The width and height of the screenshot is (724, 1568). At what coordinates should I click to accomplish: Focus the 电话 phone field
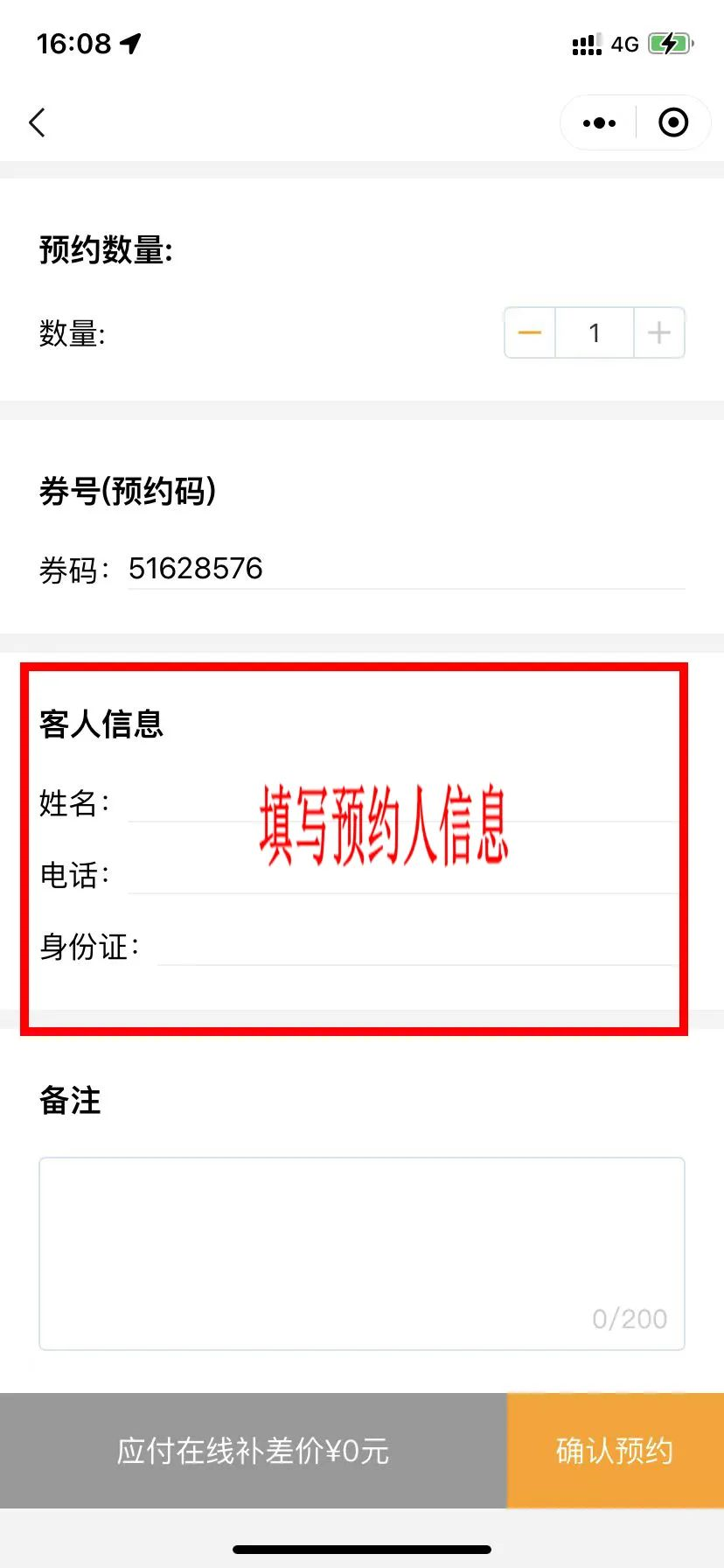point(402,875)
